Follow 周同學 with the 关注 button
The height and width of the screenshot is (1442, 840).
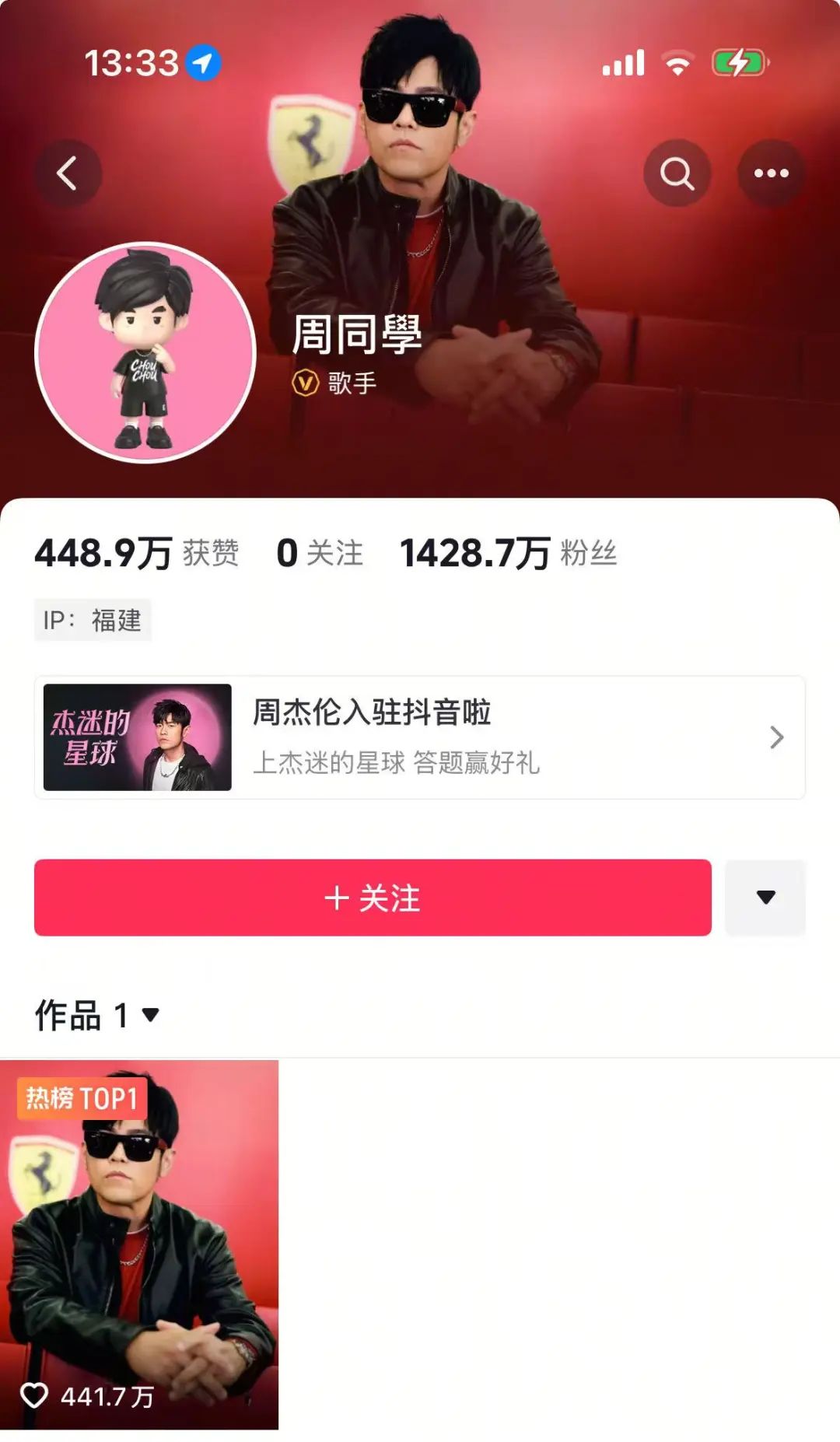click(x=373, y=898)
